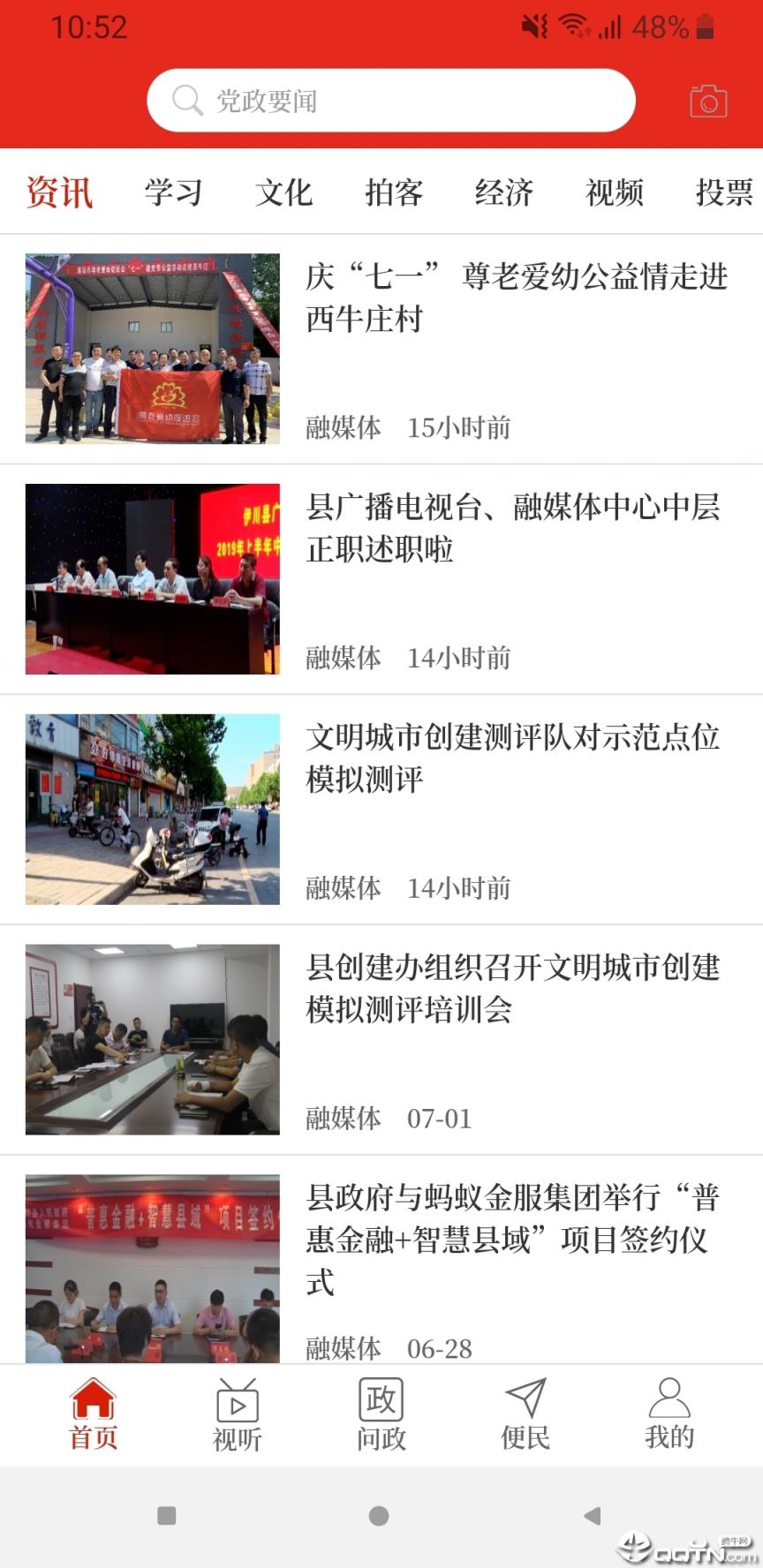The image size is (763, 1568).
Task: Tap the 党政要闻 search field
Action: 389,101
